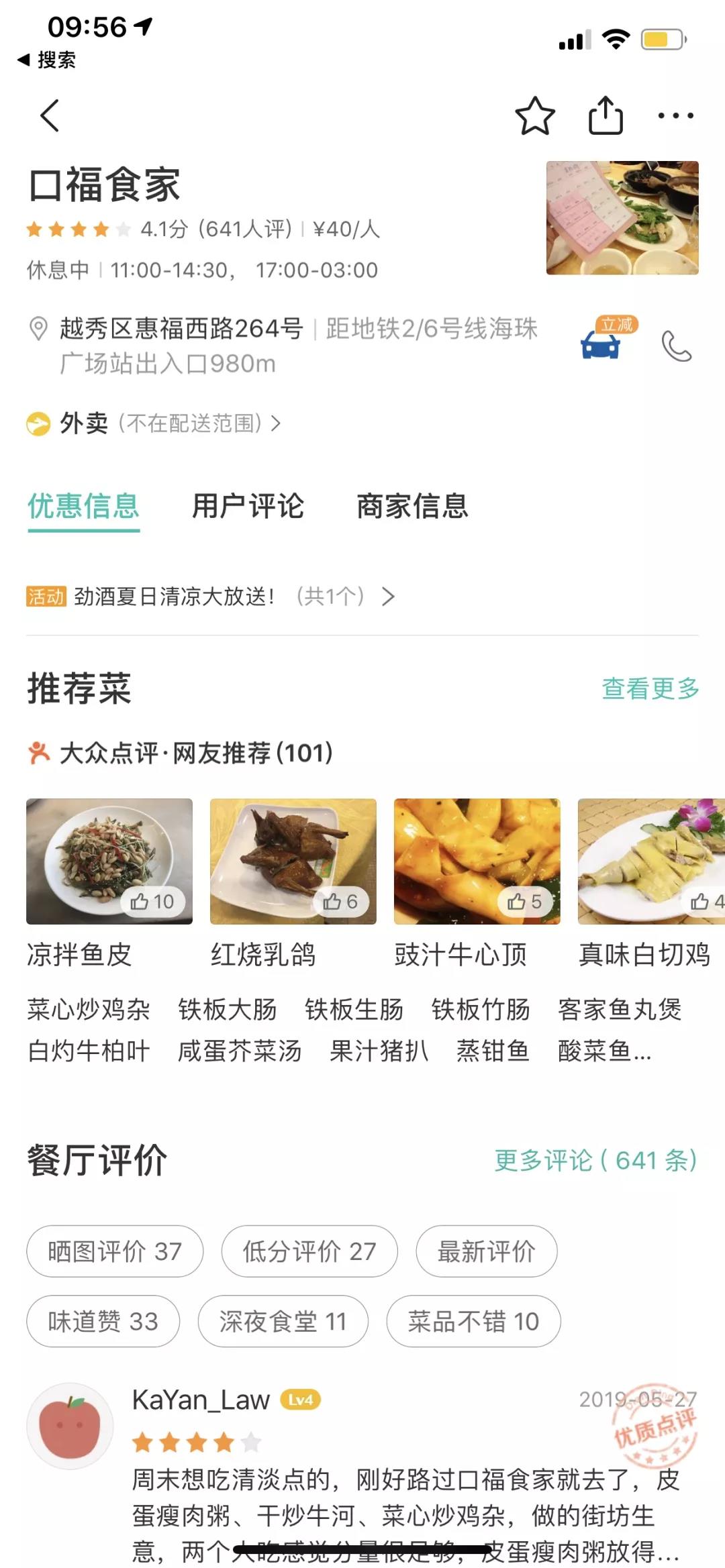Image resolution: width=725 pixels, height=1568 pixels.
Task: Switch to the 用户评论 tab
Action: tap(248, 506)
